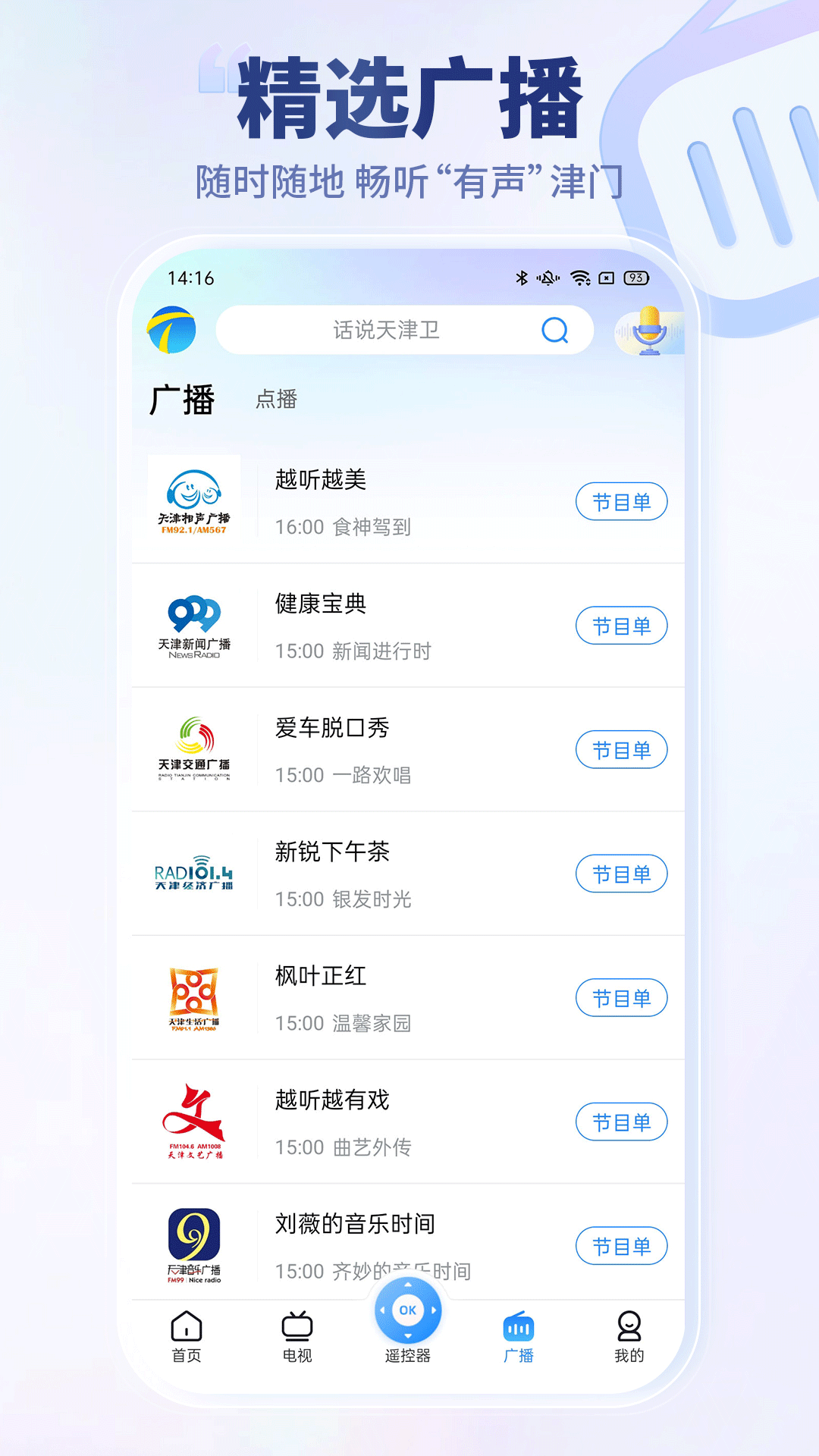The height and width of the screenshot is (1456, 819).
Task: Open 节目单 for 刘薇的音乐时间
Action: pos(621,1246)
